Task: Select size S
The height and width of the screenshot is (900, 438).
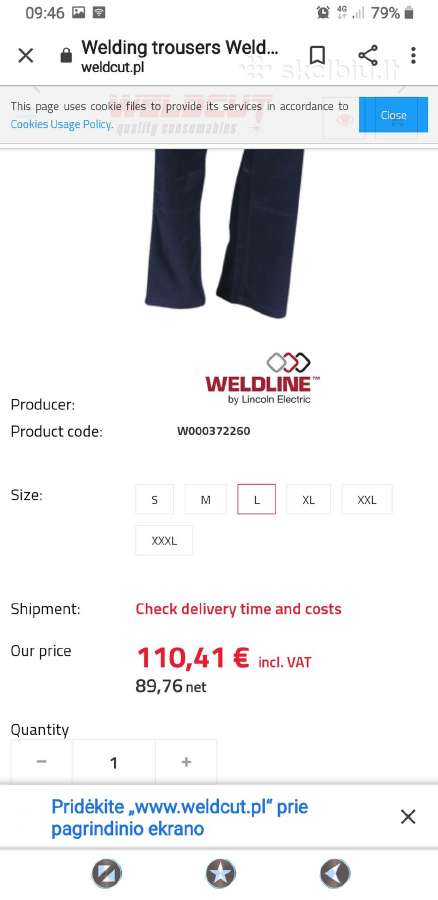Action: (154, 499)
